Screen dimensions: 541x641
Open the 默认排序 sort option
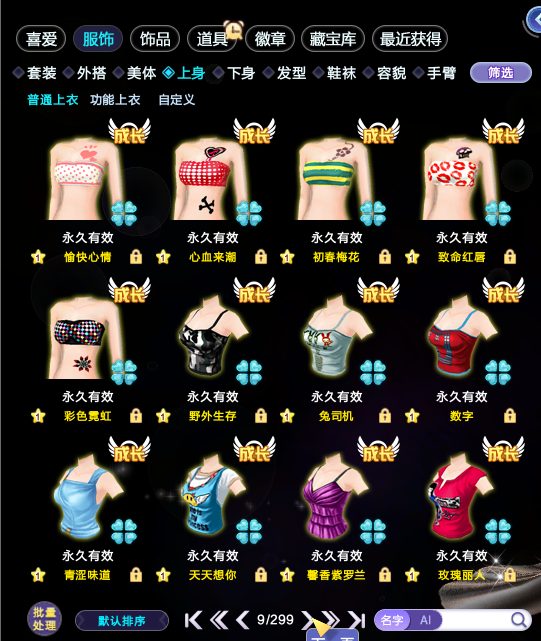pyautogui.click(x=122, y=621)
